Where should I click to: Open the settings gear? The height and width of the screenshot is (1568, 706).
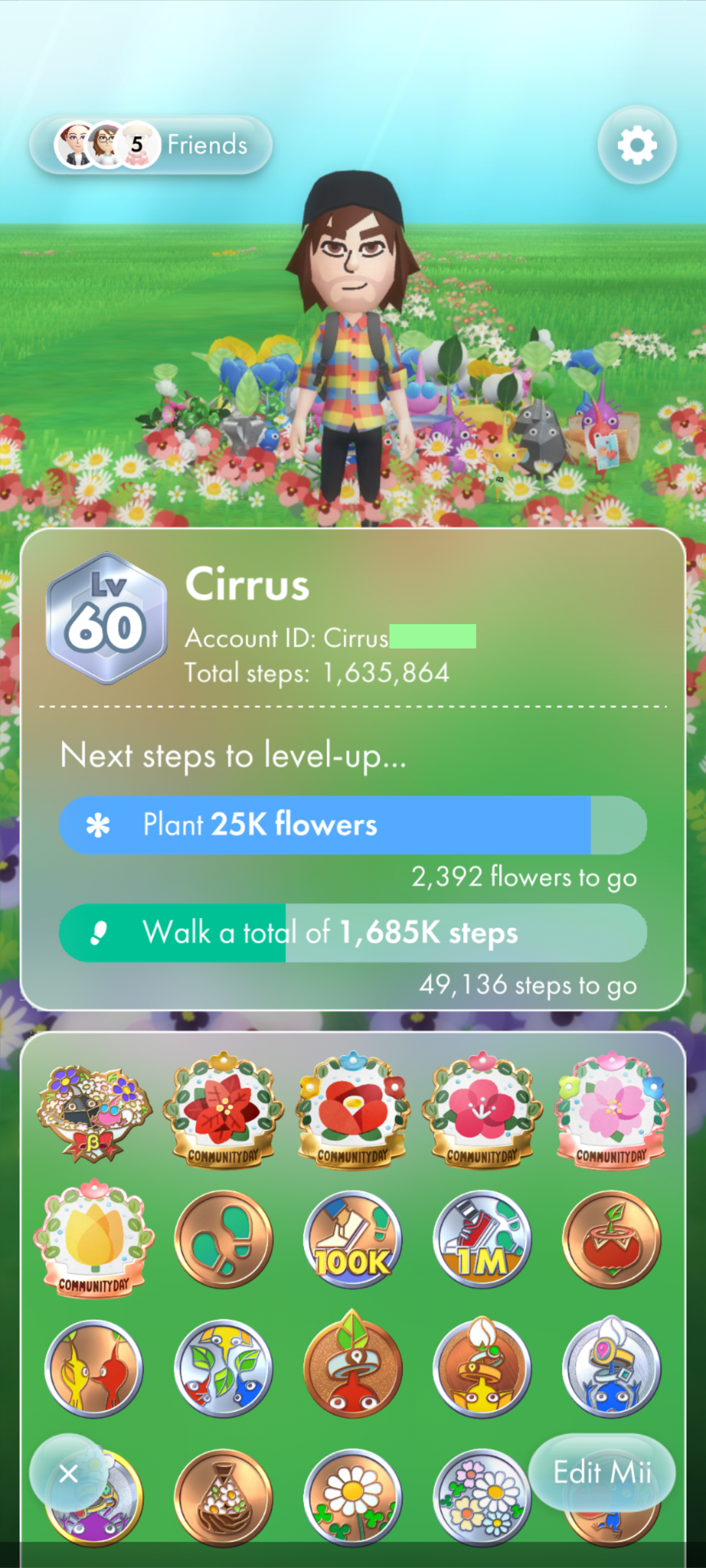pos(636,145)
